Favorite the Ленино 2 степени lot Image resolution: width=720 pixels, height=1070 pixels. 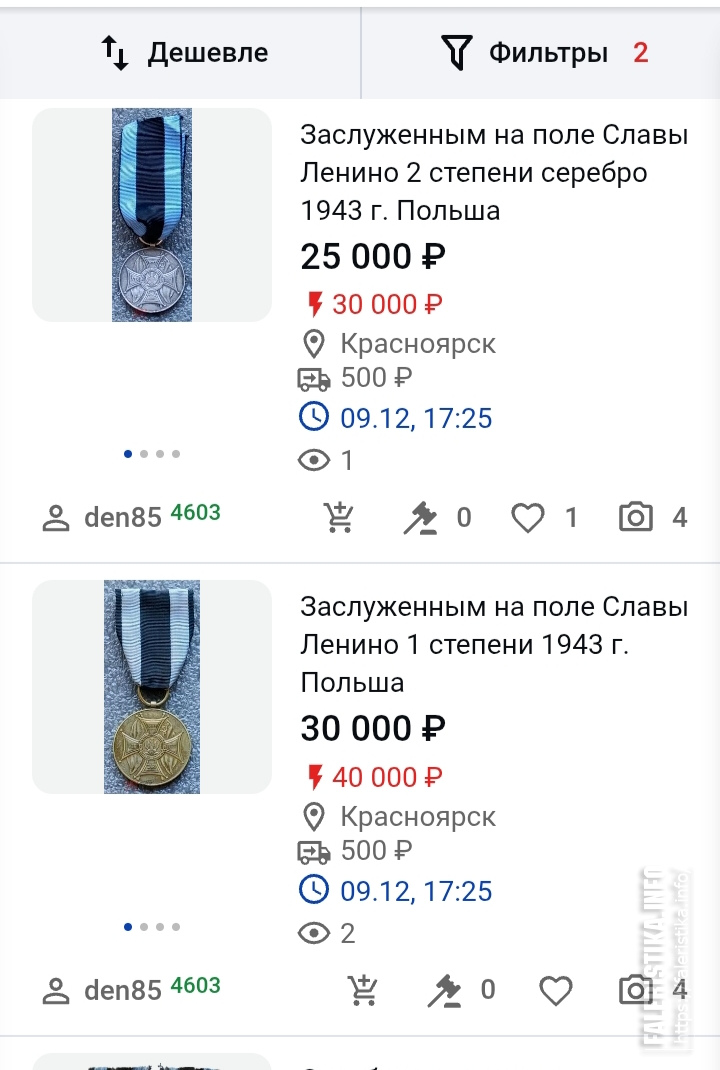coord(528,517)
